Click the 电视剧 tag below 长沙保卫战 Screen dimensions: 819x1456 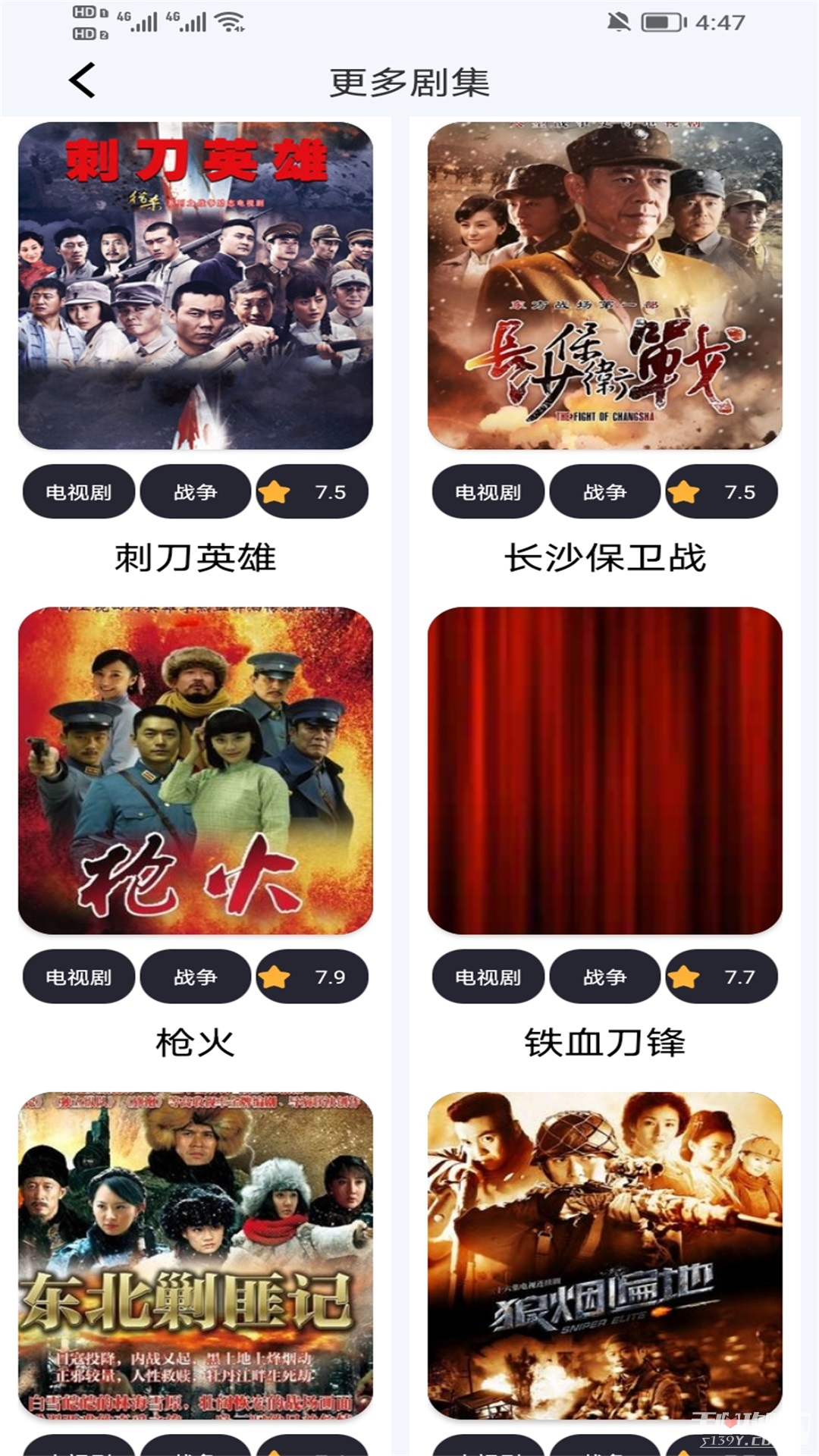click(488, 492)
